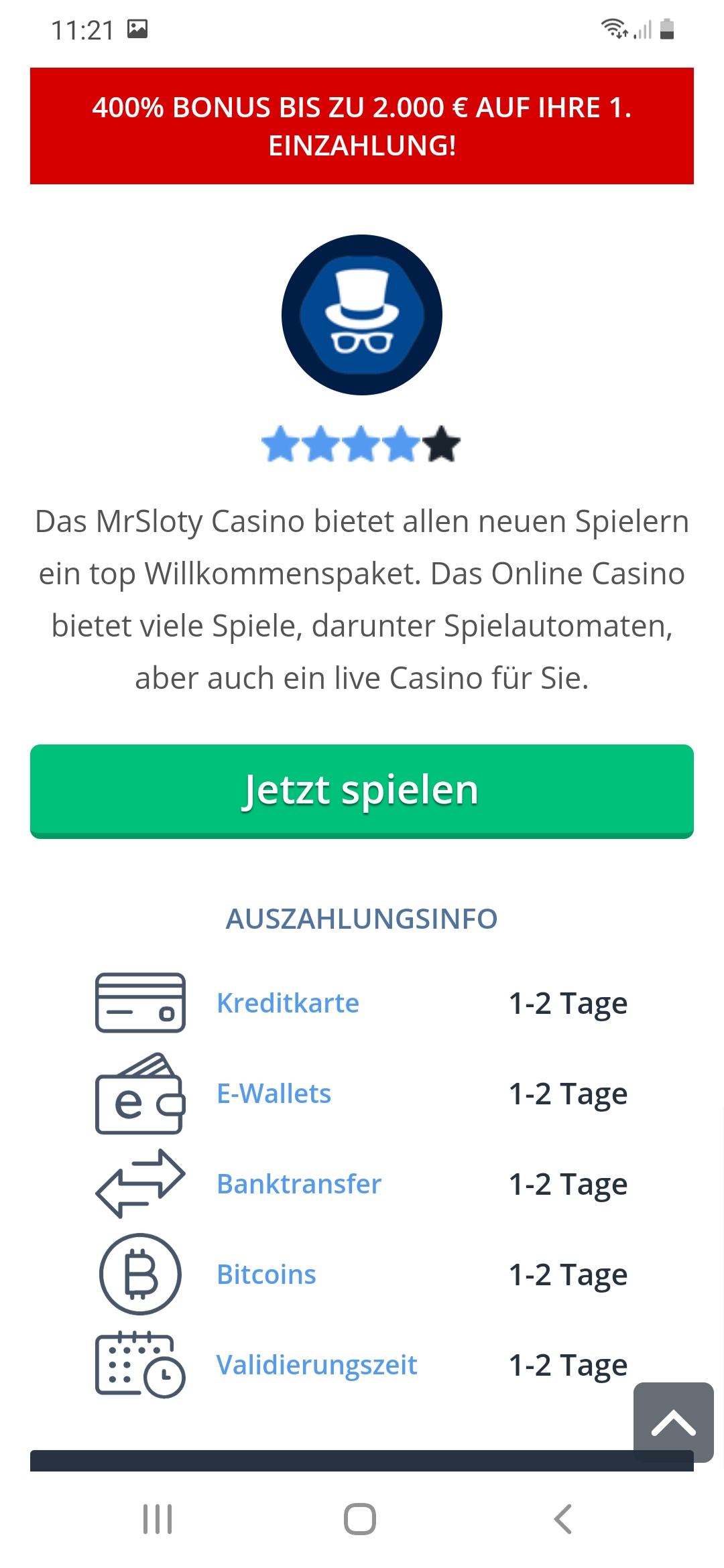Go back using the system back button

click(x=563, y=1518)
